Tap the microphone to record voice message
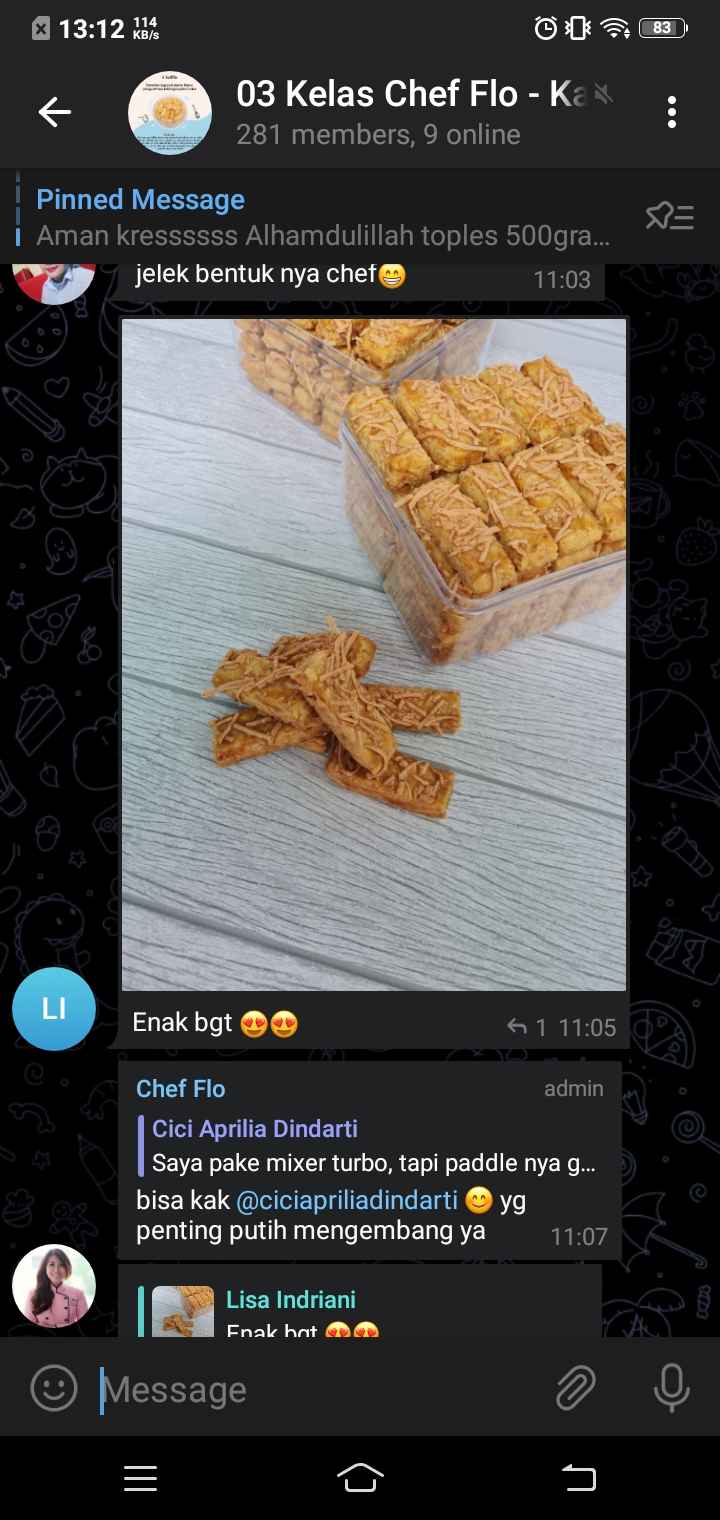Image resolution: width=720 pixels, height=1520 pixels. [x=670, y=1388]
